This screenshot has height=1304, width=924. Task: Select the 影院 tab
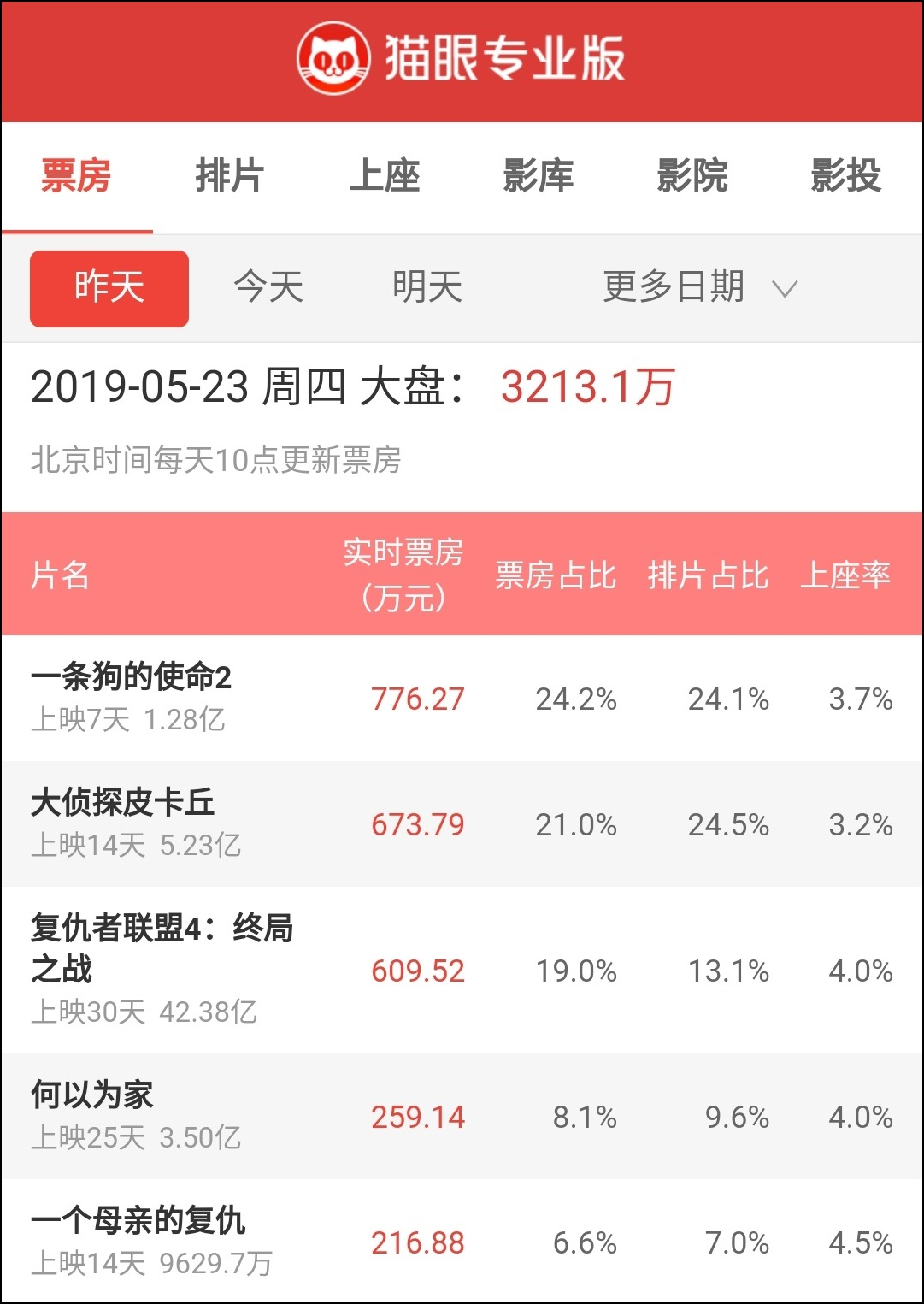pyautogui.click(x=692, y=176)
